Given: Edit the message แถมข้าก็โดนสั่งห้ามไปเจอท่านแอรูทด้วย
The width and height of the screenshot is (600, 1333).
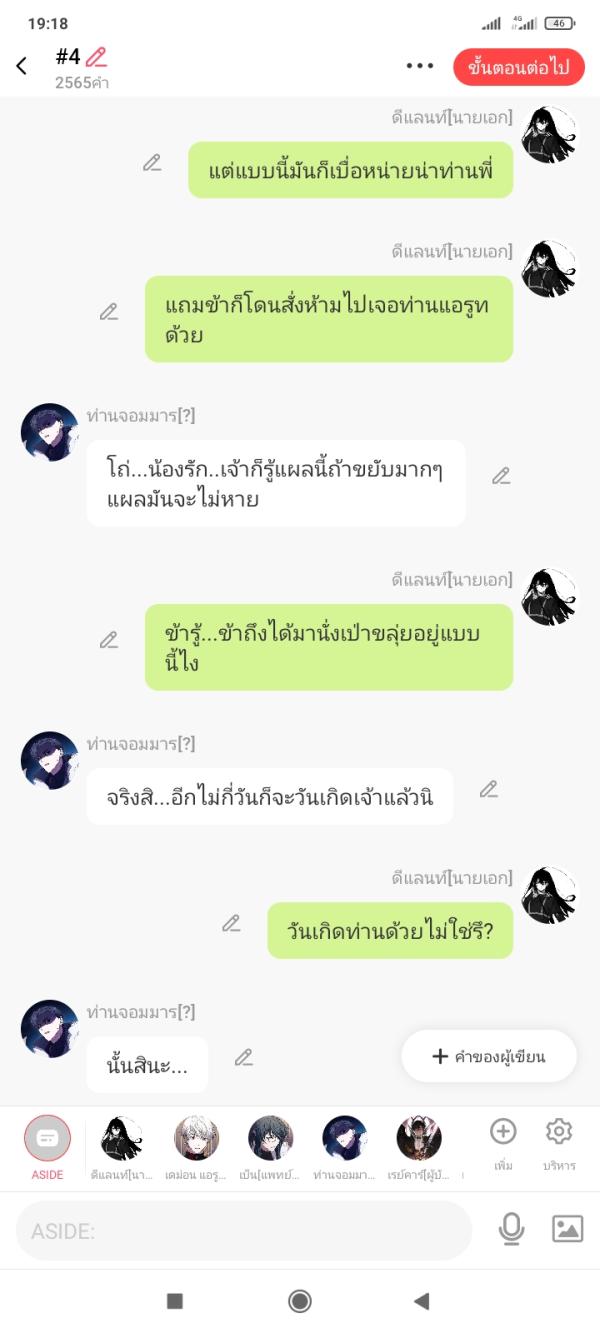Looking at the screenshot, I should [x=109, y=312].
